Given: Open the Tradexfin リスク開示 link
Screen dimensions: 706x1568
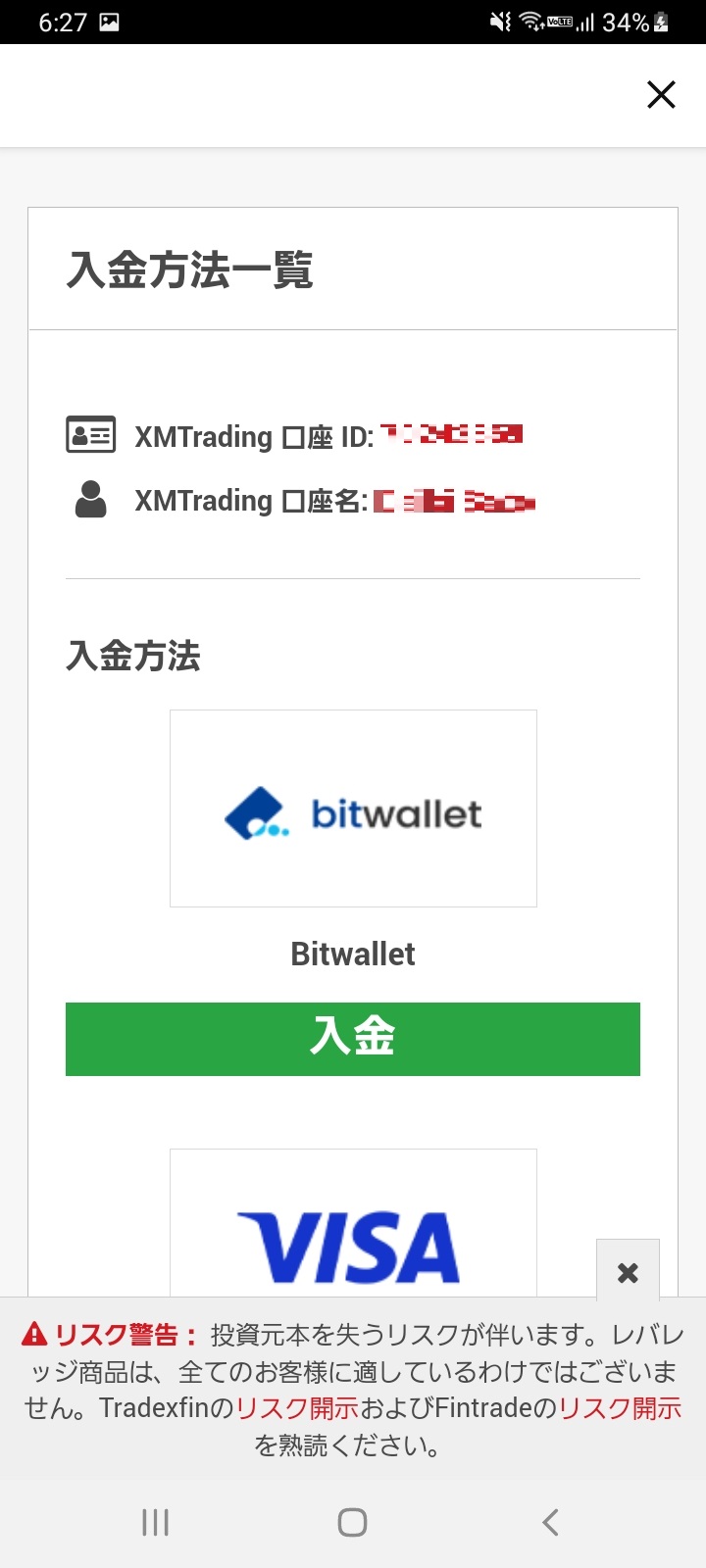Looking at the screenshot, I should point(297,1408).
